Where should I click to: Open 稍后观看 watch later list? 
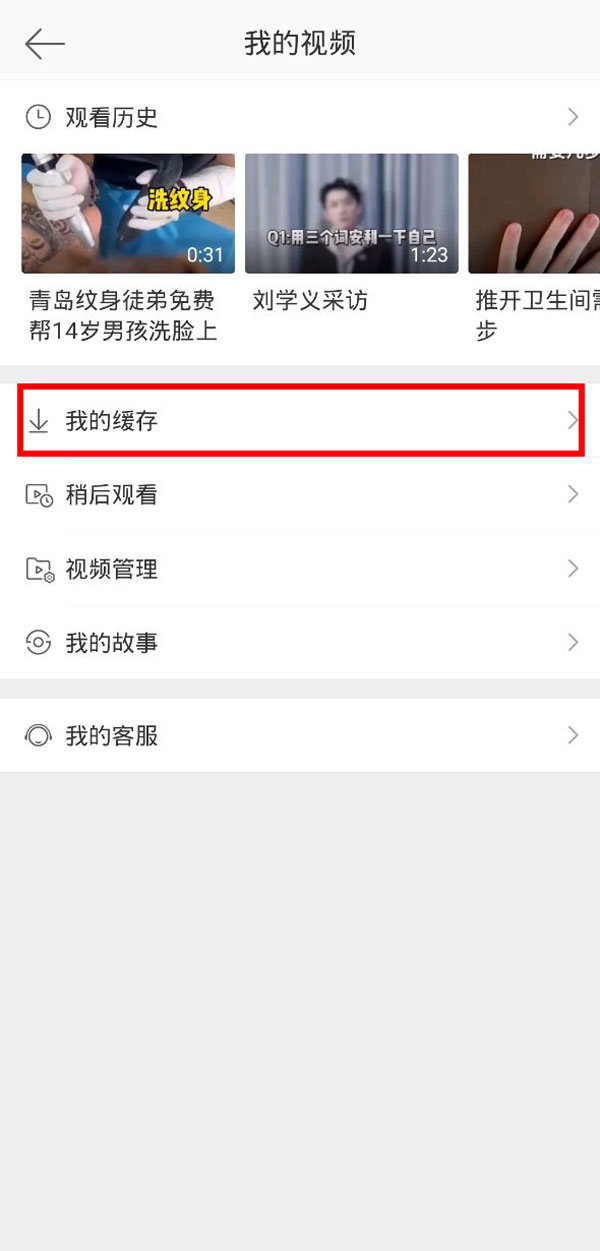coord(300,495)
